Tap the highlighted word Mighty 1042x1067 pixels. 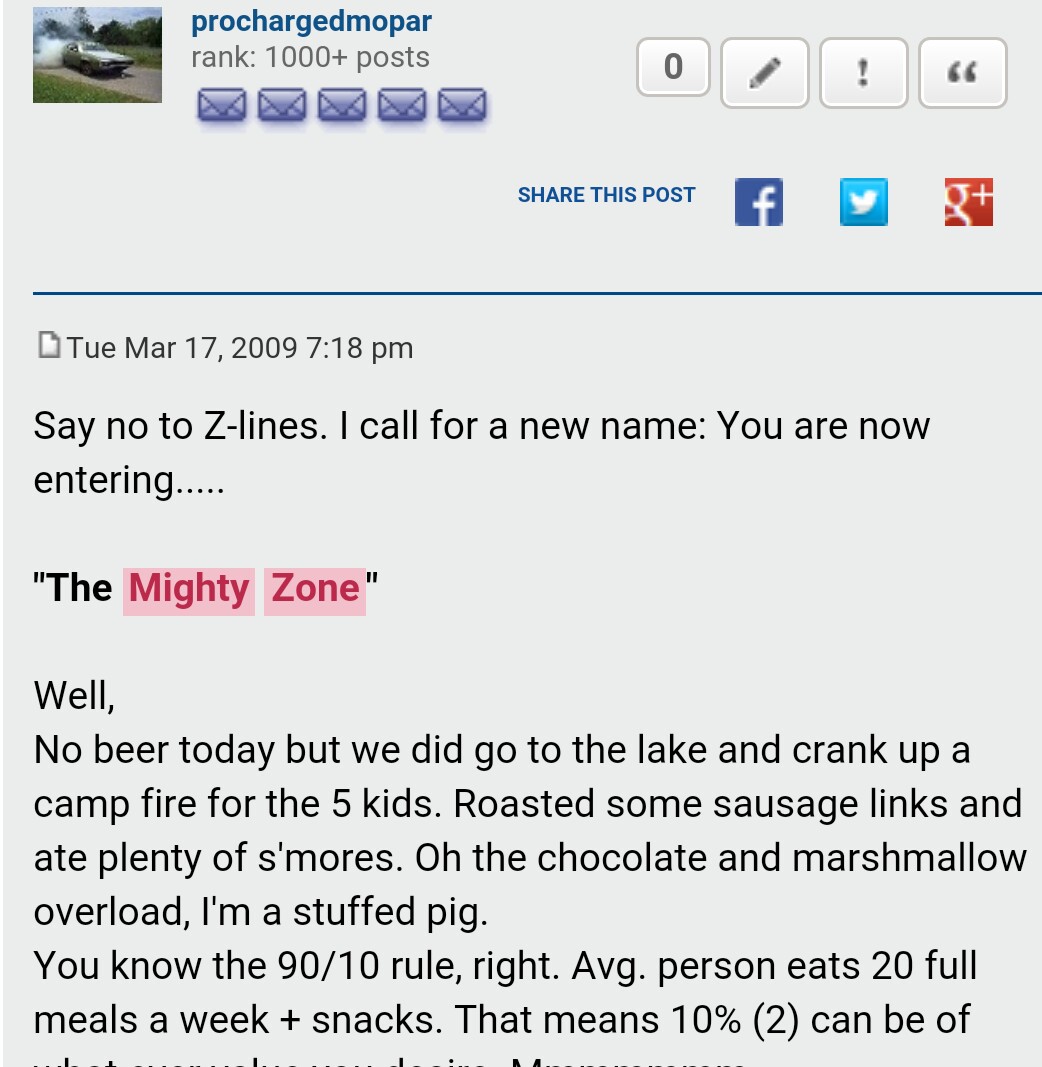coord(189,589)
